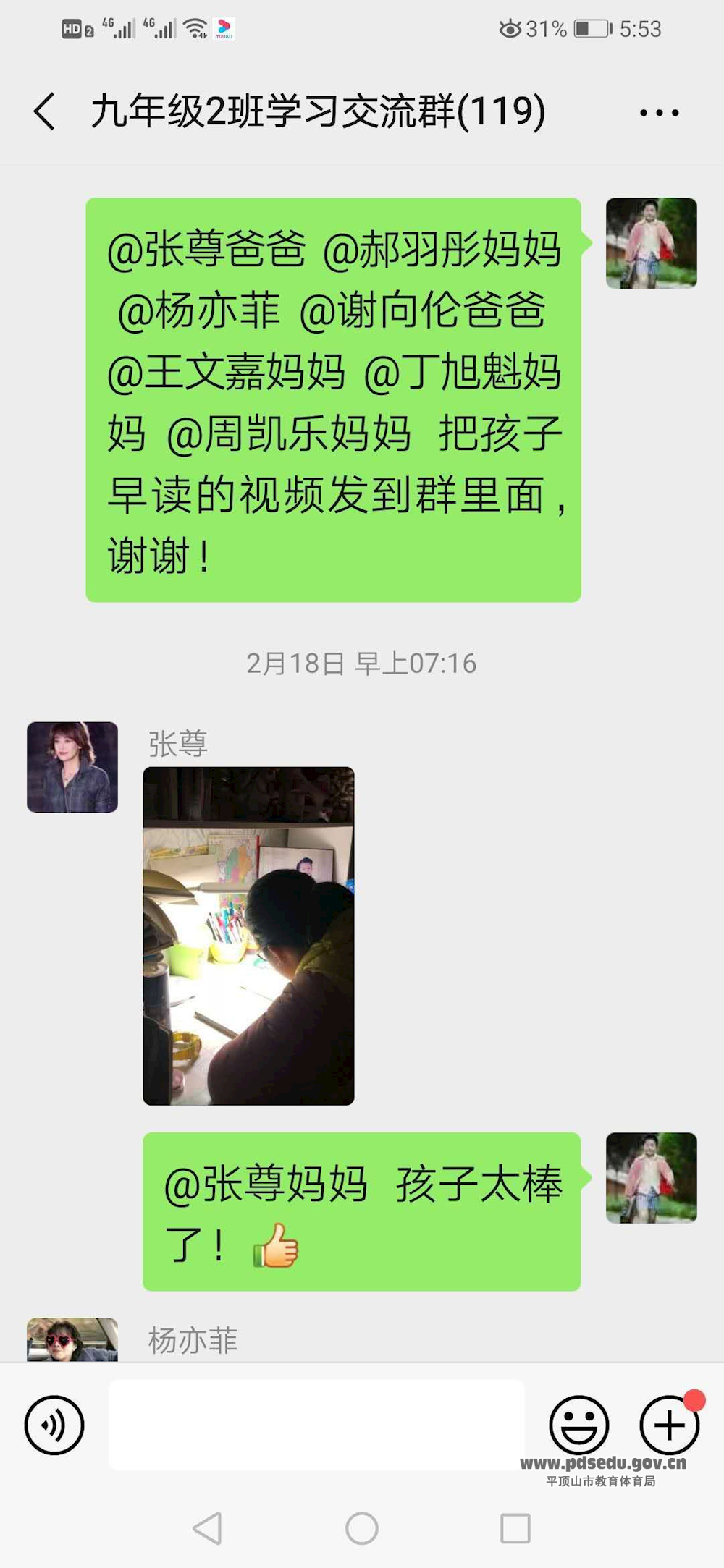This screenshot has height=1568, width=724.
Task: Go back from the group chat
Action: [45, 112]
